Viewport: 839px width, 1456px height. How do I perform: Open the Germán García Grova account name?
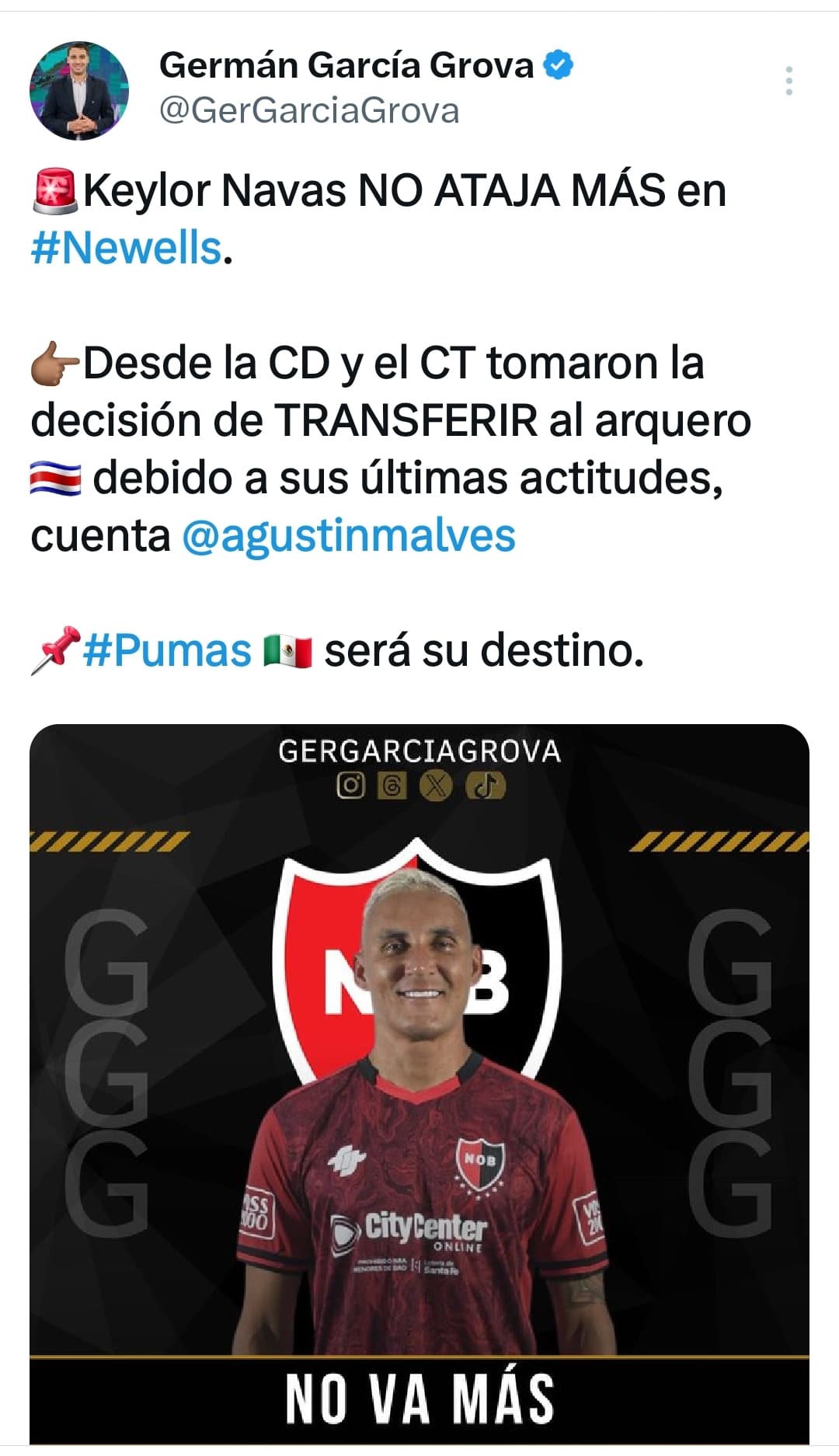point(346,65)
